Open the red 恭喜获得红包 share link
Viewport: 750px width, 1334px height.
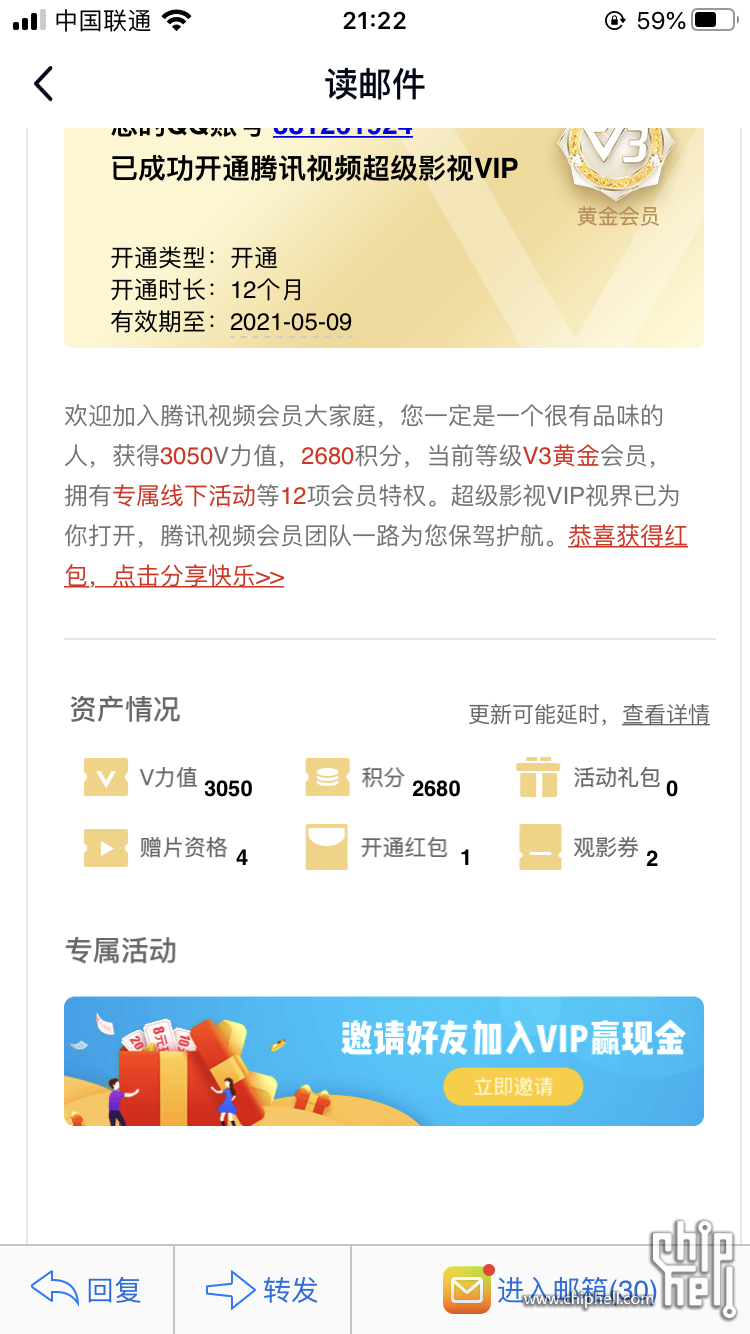[376, 556]
